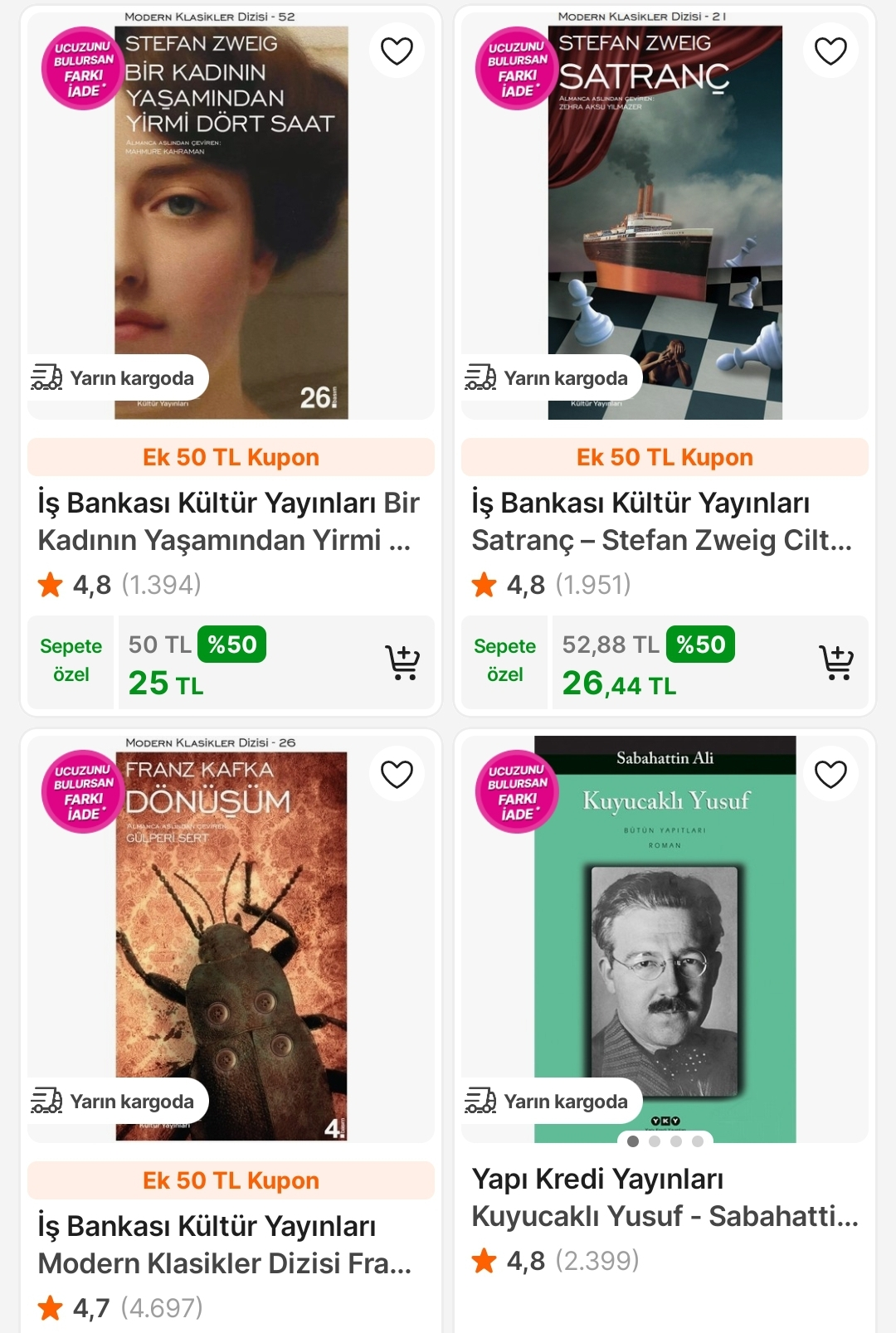View the Satranç – Stefan Zweig product

click(662, 521)
